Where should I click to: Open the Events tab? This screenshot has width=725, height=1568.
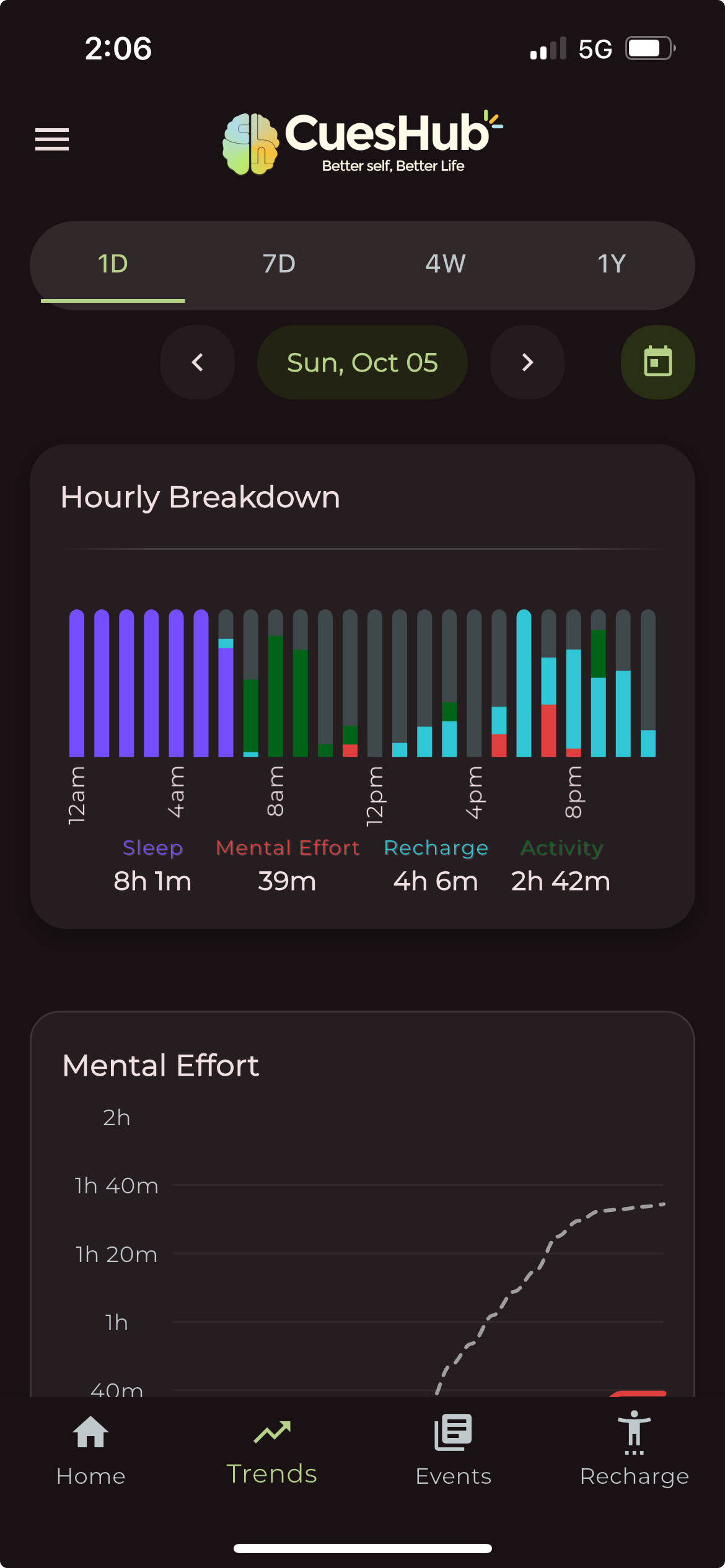[x=453, y=1450]
